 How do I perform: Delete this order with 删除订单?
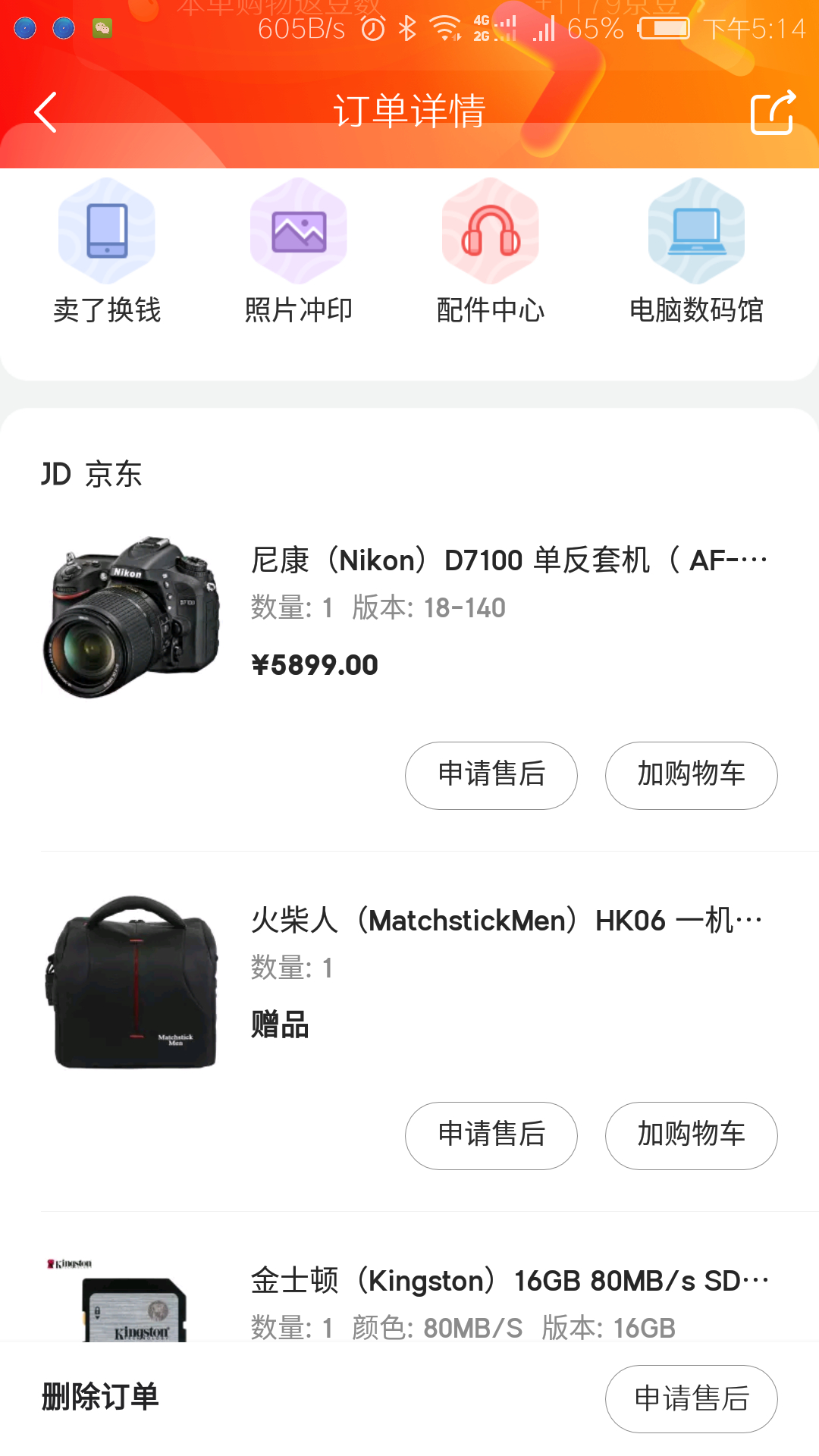(x=100, y=1397)
